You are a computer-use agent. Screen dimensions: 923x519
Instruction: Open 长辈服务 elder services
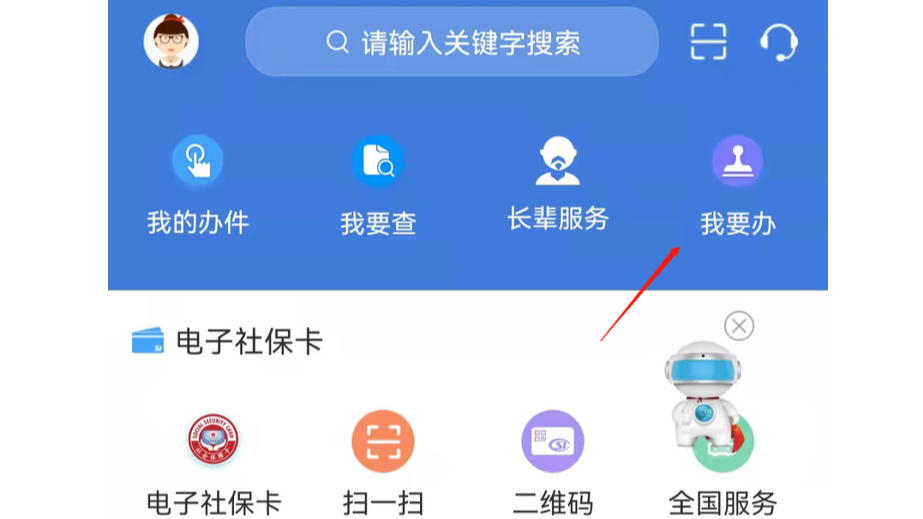(557, 186)
